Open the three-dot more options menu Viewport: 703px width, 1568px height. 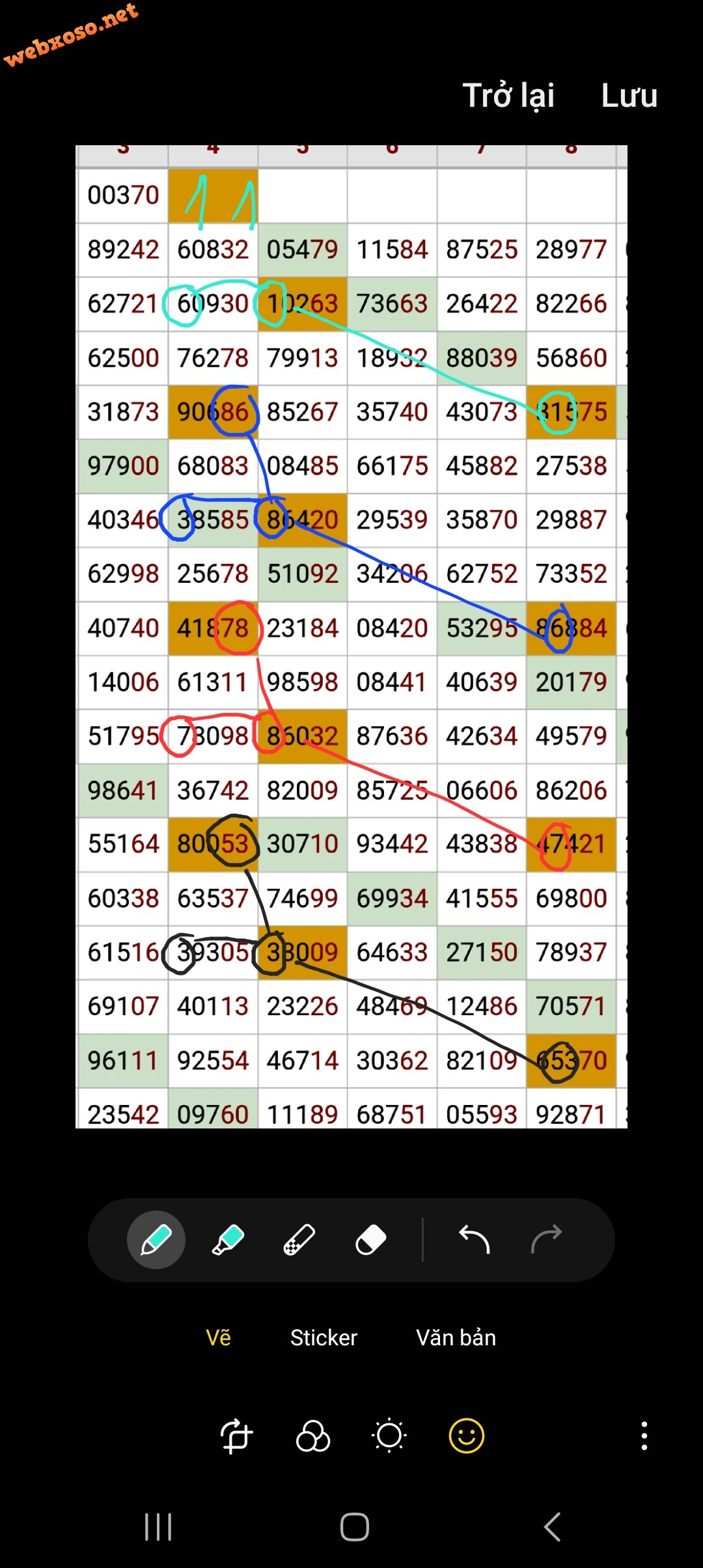(644, 1436)
